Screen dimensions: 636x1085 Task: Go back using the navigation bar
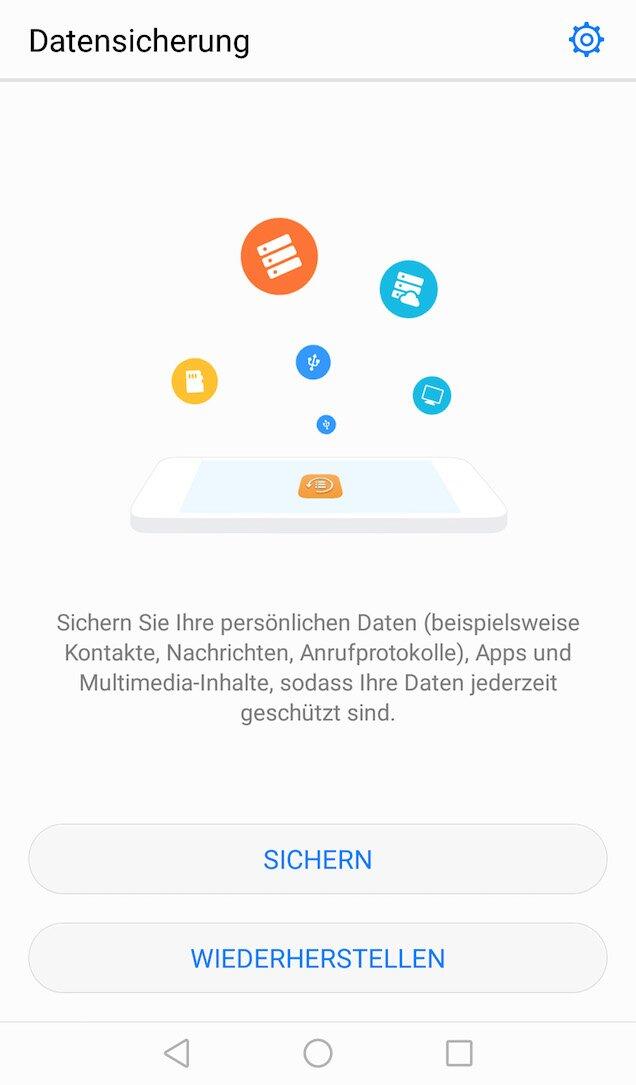(x=177, y=1052)
